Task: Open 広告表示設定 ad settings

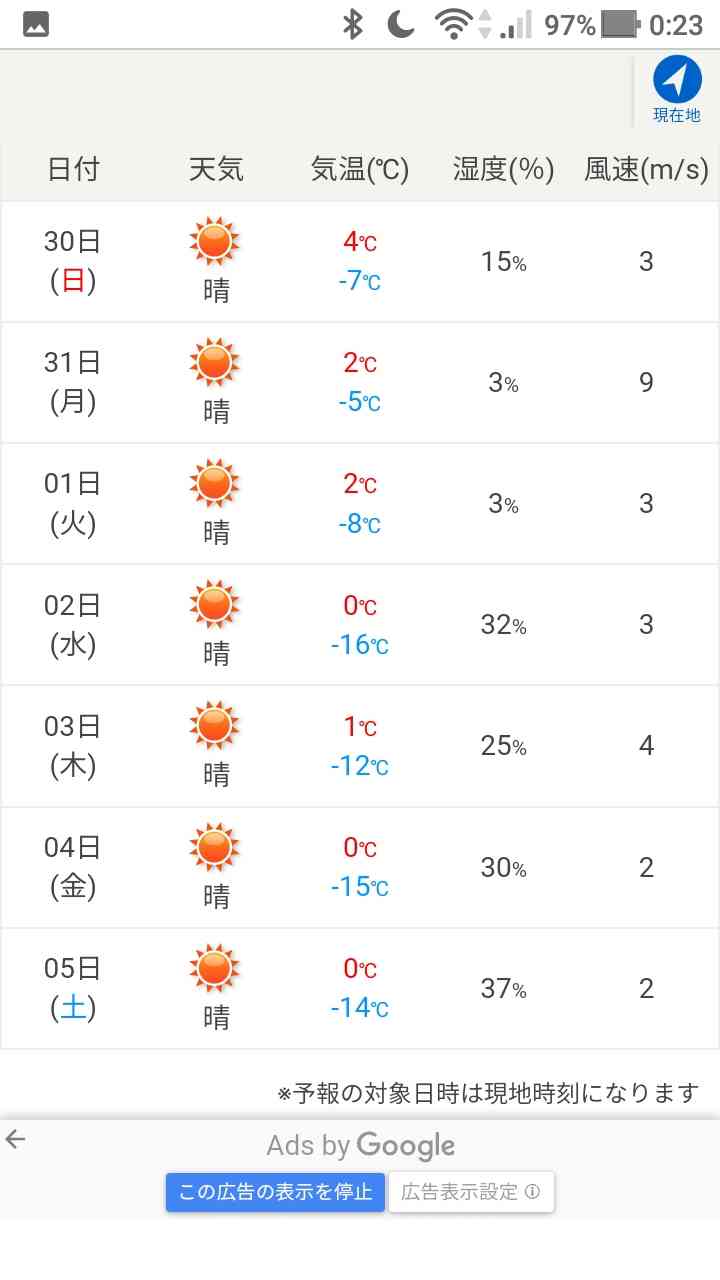Action: click(x=471, y=1192)
